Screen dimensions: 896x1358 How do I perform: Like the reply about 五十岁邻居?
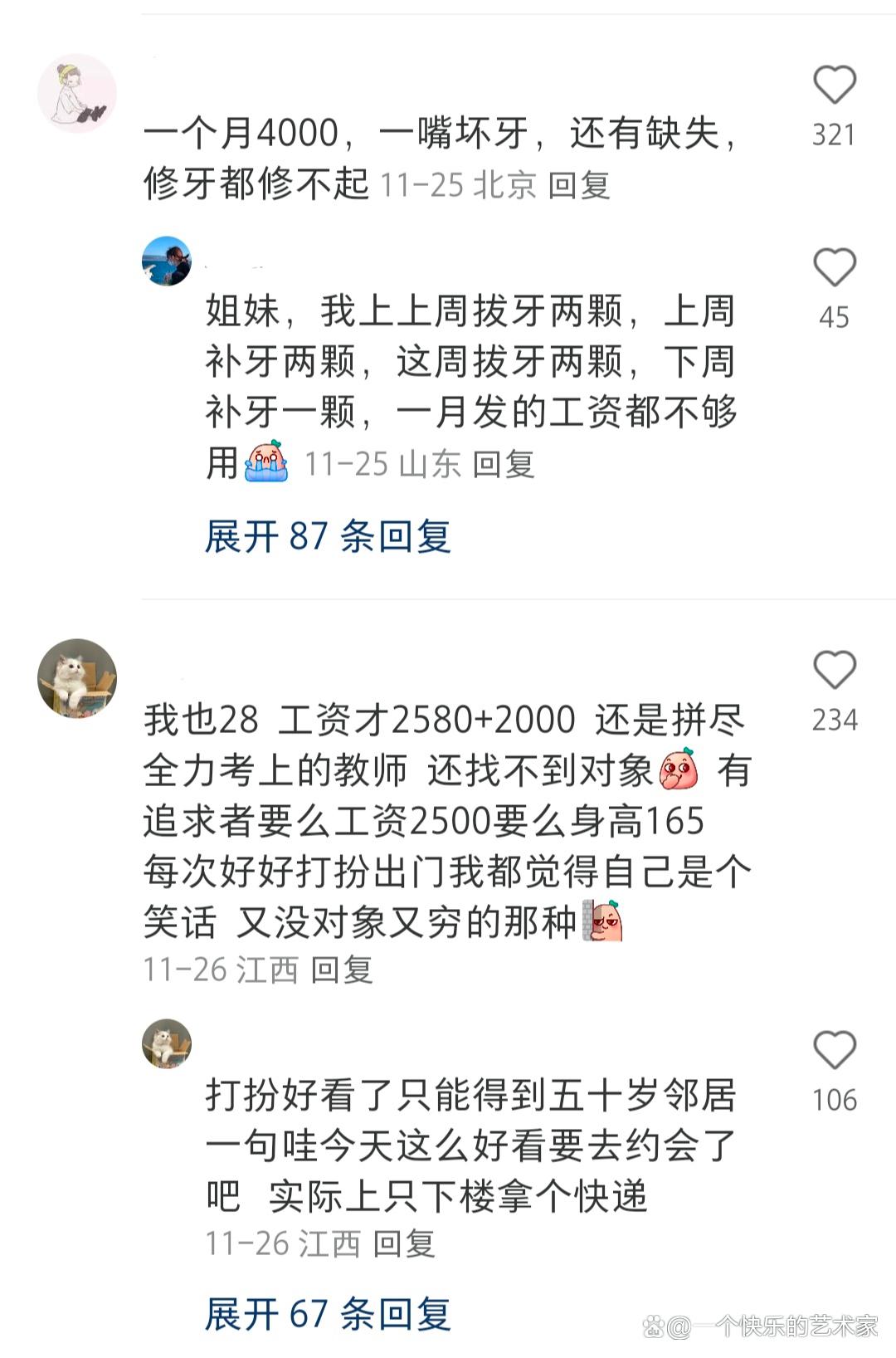[x=834, y=1050]
